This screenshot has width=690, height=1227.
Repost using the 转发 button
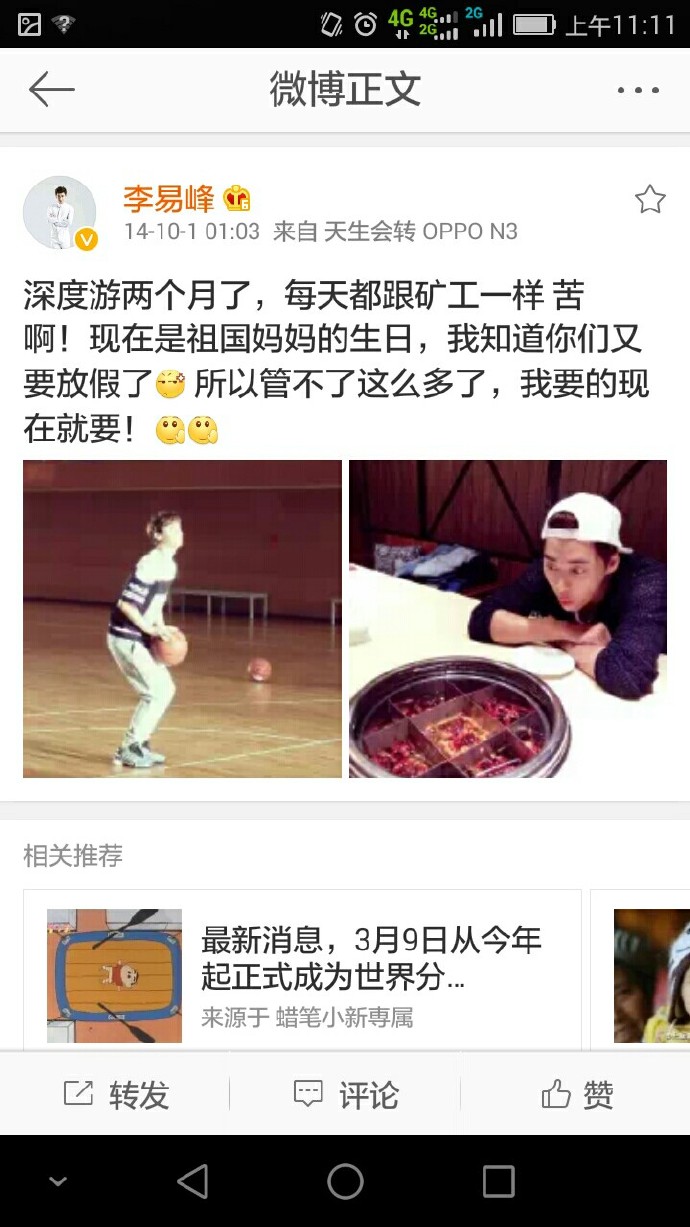tap(116, 1095)
